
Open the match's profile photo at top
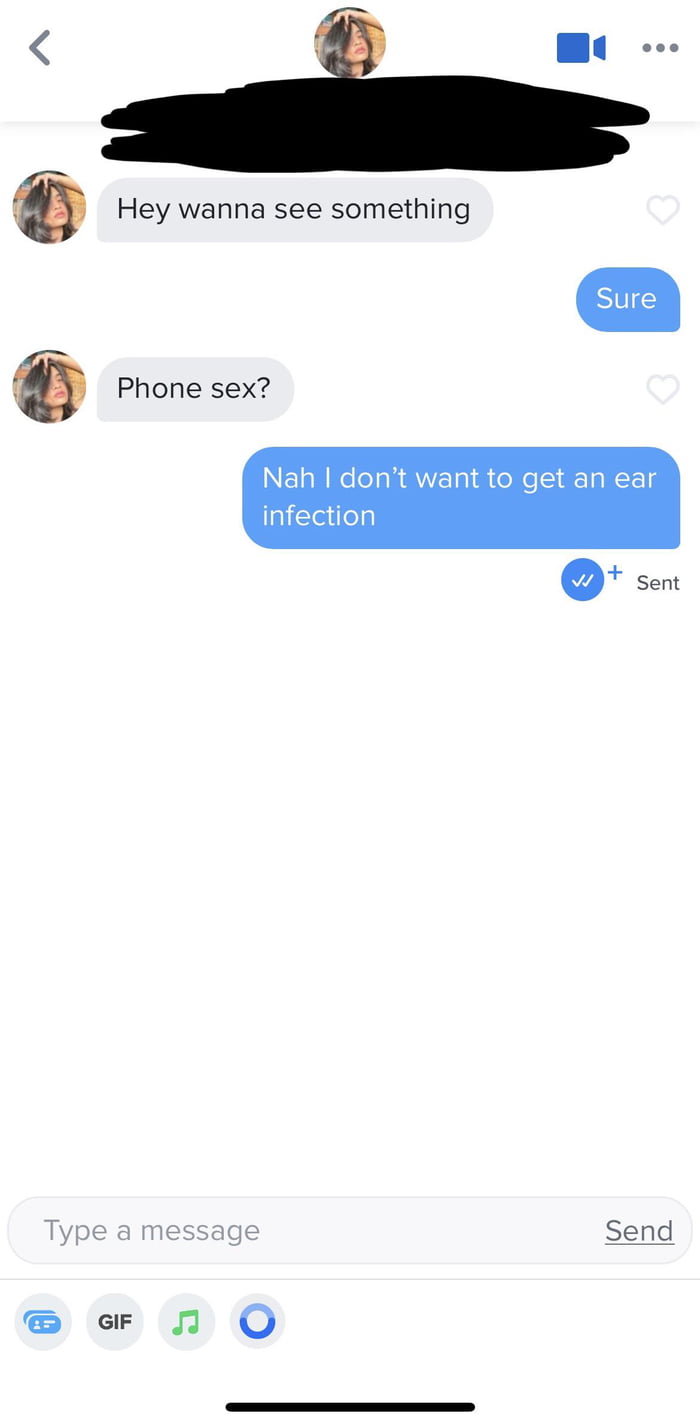350,43
